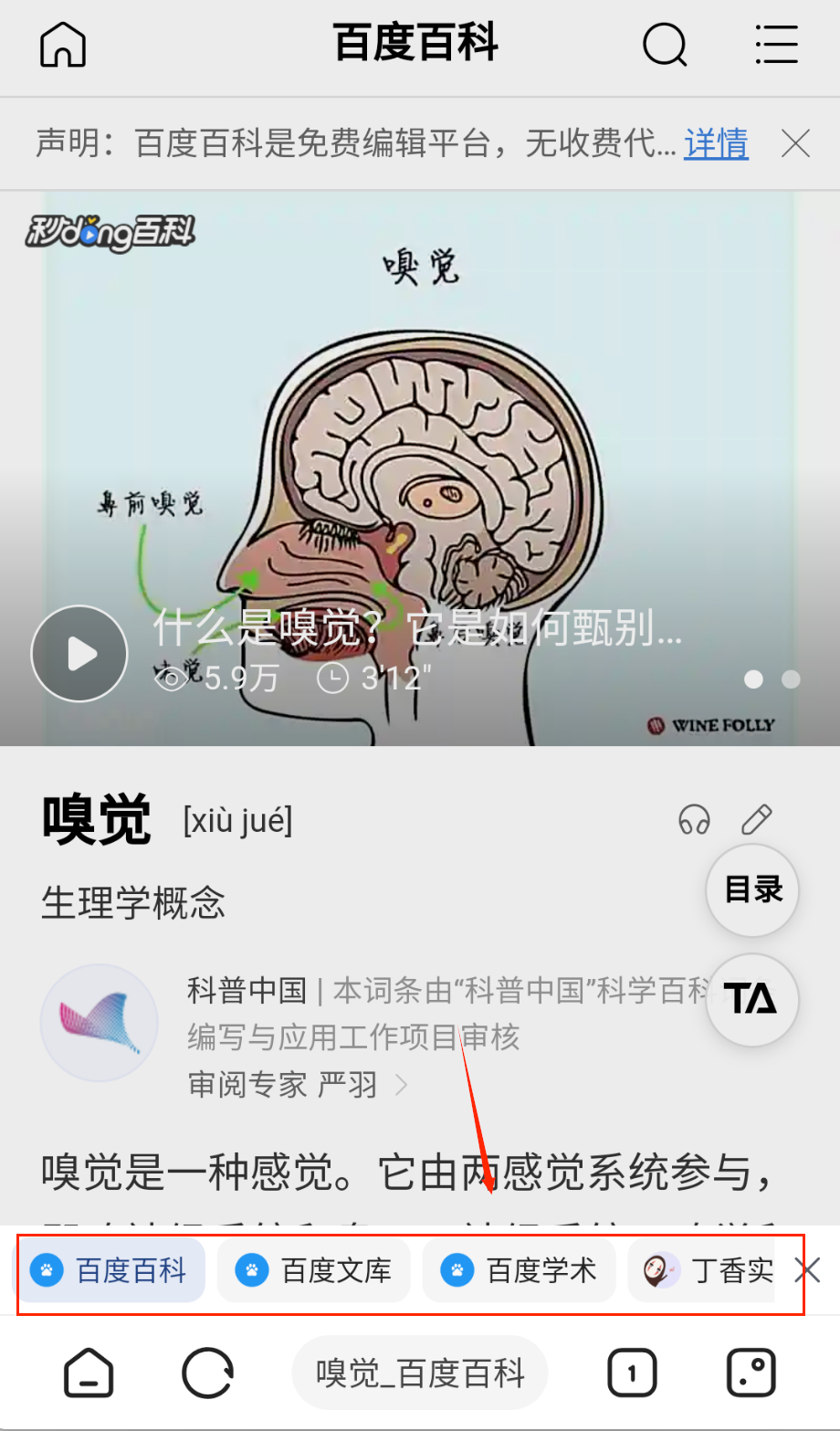840x1431 pixels.
Task: Select the 百度百科 chip
Action: (x=110, y=1270)
